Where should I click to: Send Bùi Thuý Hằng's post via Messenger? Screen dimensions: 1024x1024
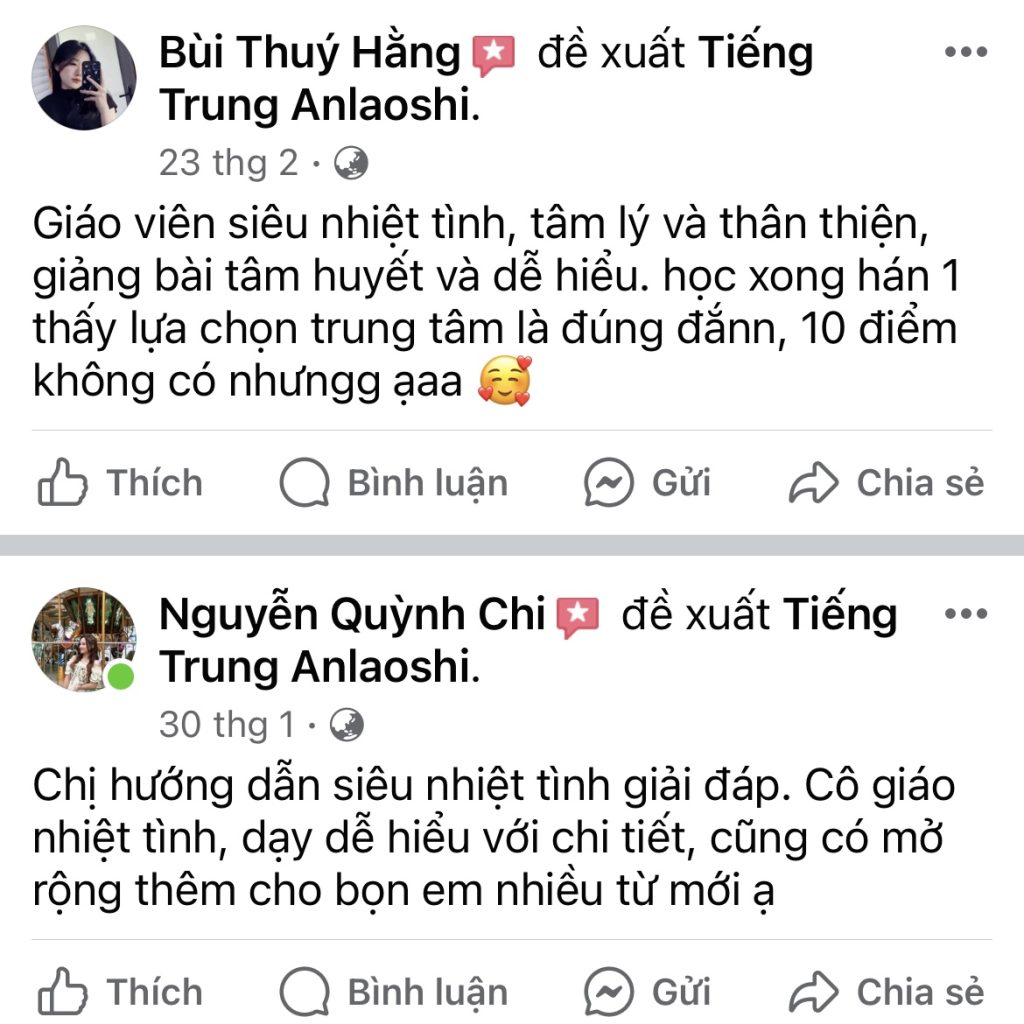coord(647,484)
